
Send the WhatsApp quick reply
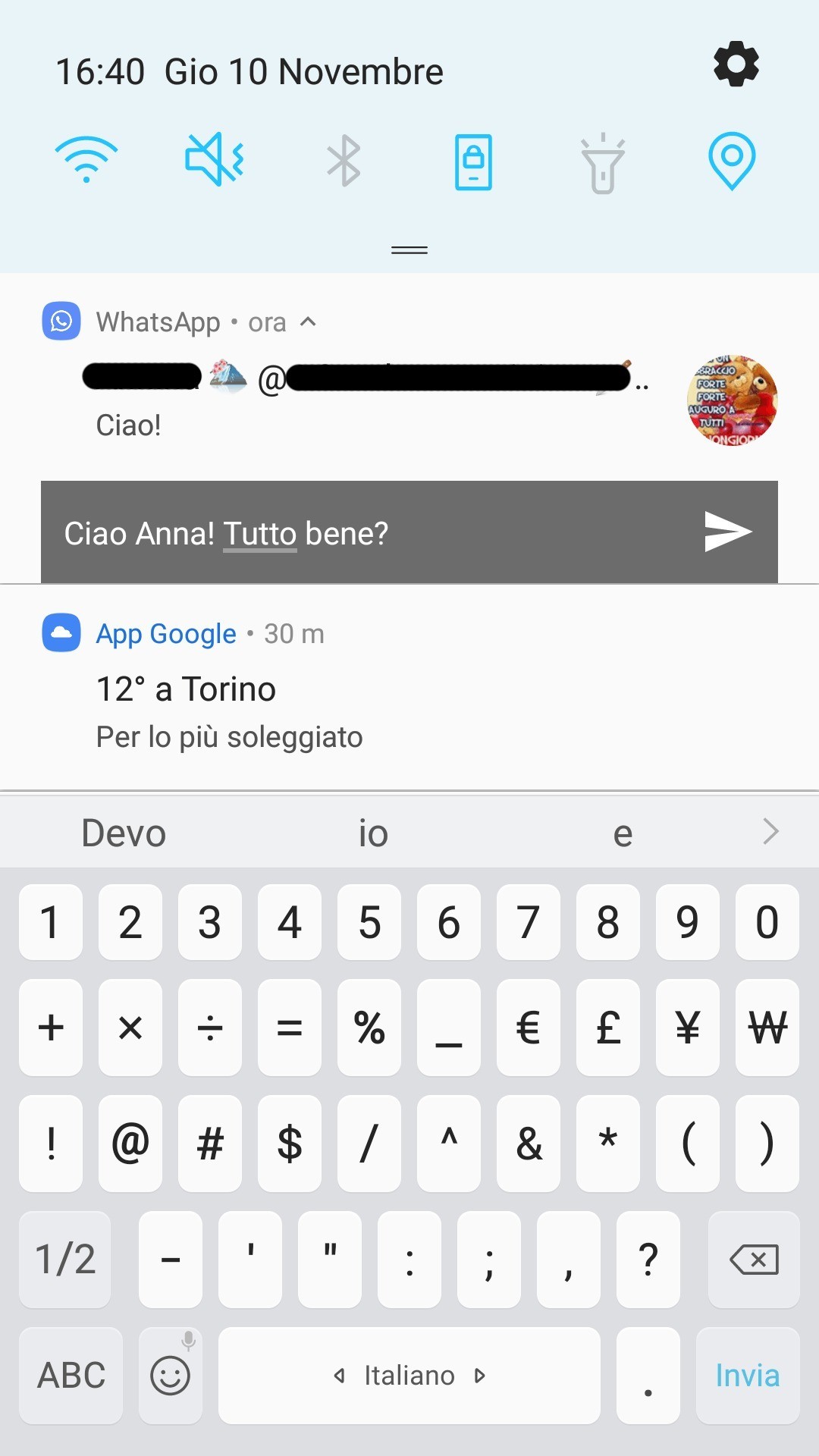pos(727,532)
